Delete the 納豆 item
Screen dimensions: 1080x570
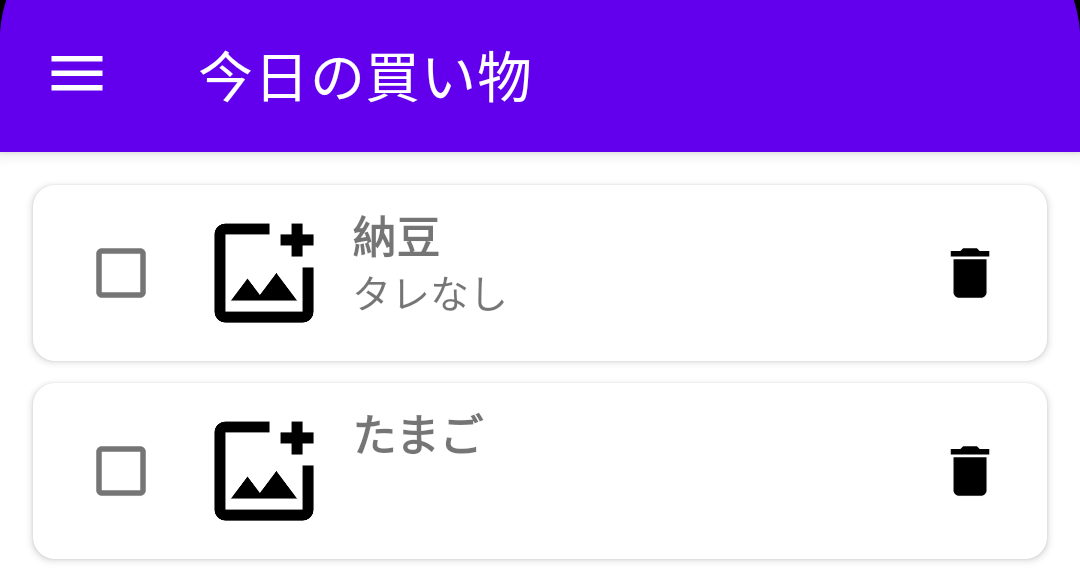(969, 273)
